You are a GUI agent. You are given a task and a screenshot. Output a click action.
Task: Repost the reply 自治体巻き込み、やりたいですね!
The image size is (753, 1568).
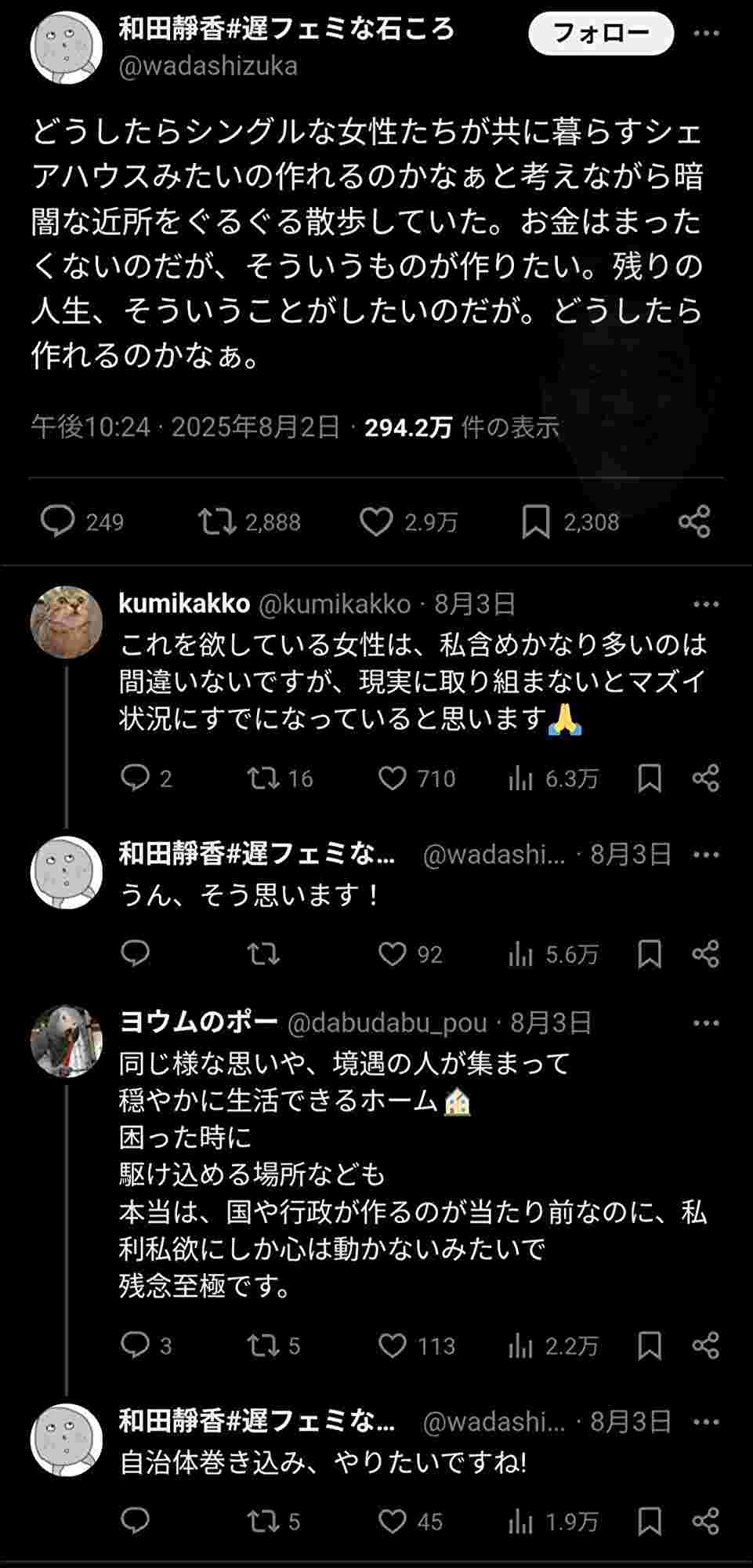[262, 1521]
